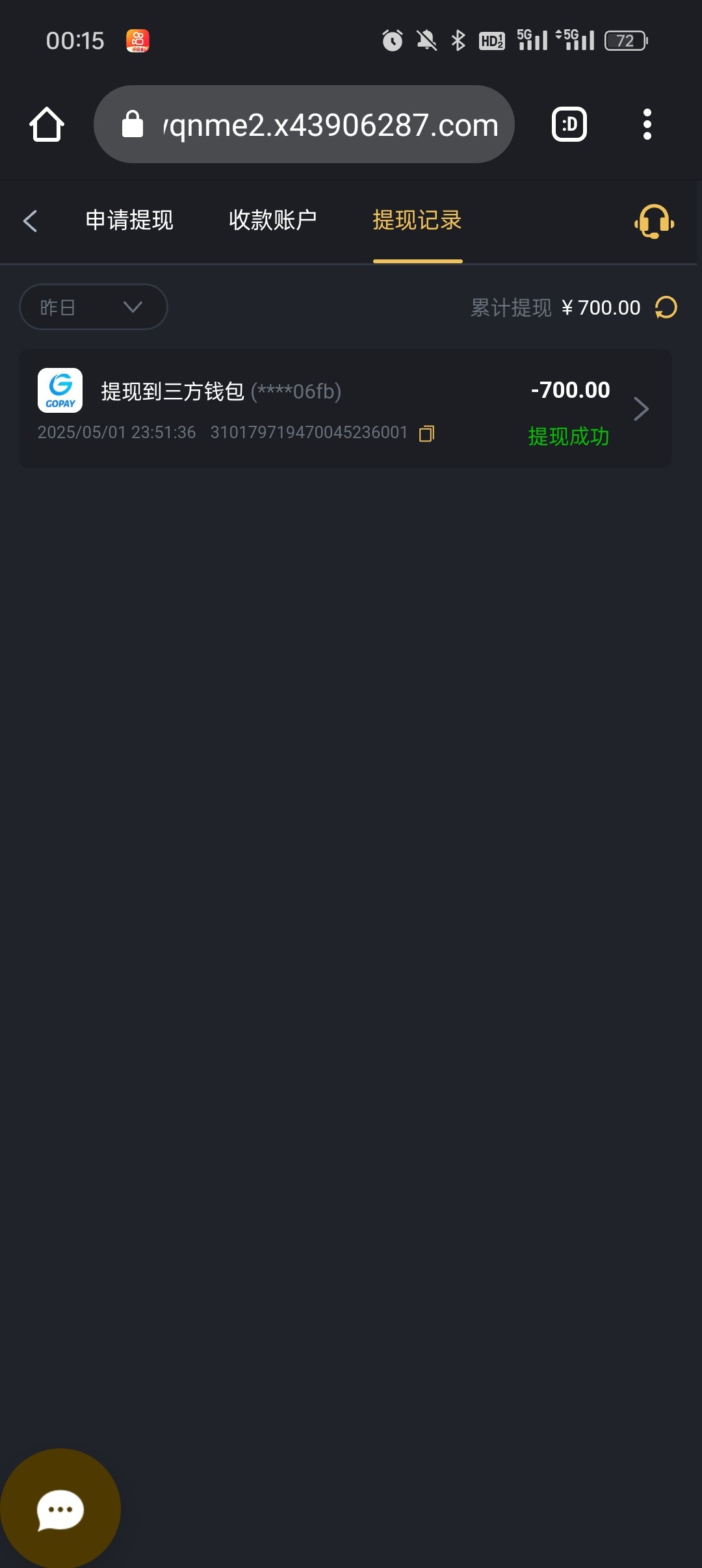This screenshot has height=1568, width=702.
Task: Open the floating chat bubble
Action: click(x=60, y=1509)
